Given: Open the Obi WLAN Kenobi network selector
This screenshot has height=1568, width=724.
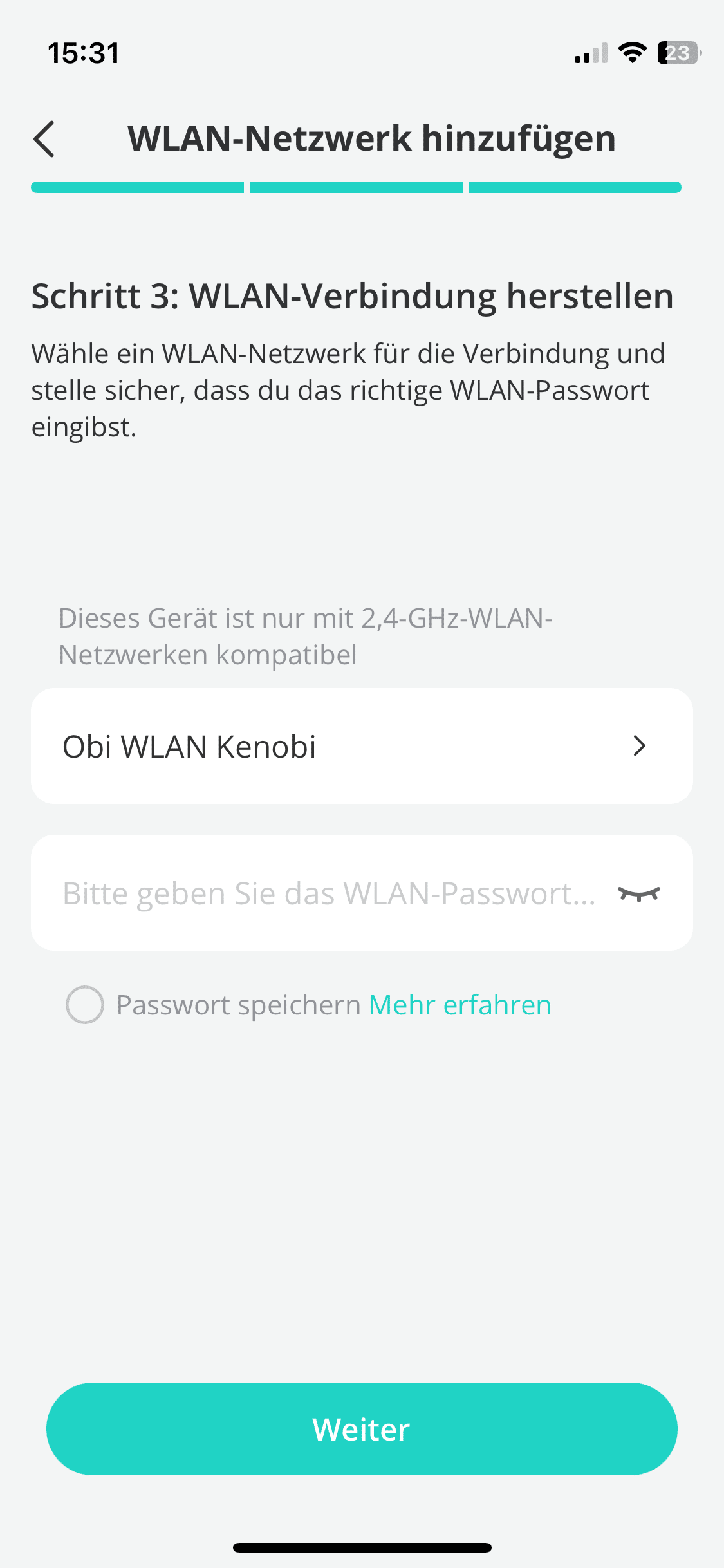Looking at the screenshot, I should click(x=361, y=746).
